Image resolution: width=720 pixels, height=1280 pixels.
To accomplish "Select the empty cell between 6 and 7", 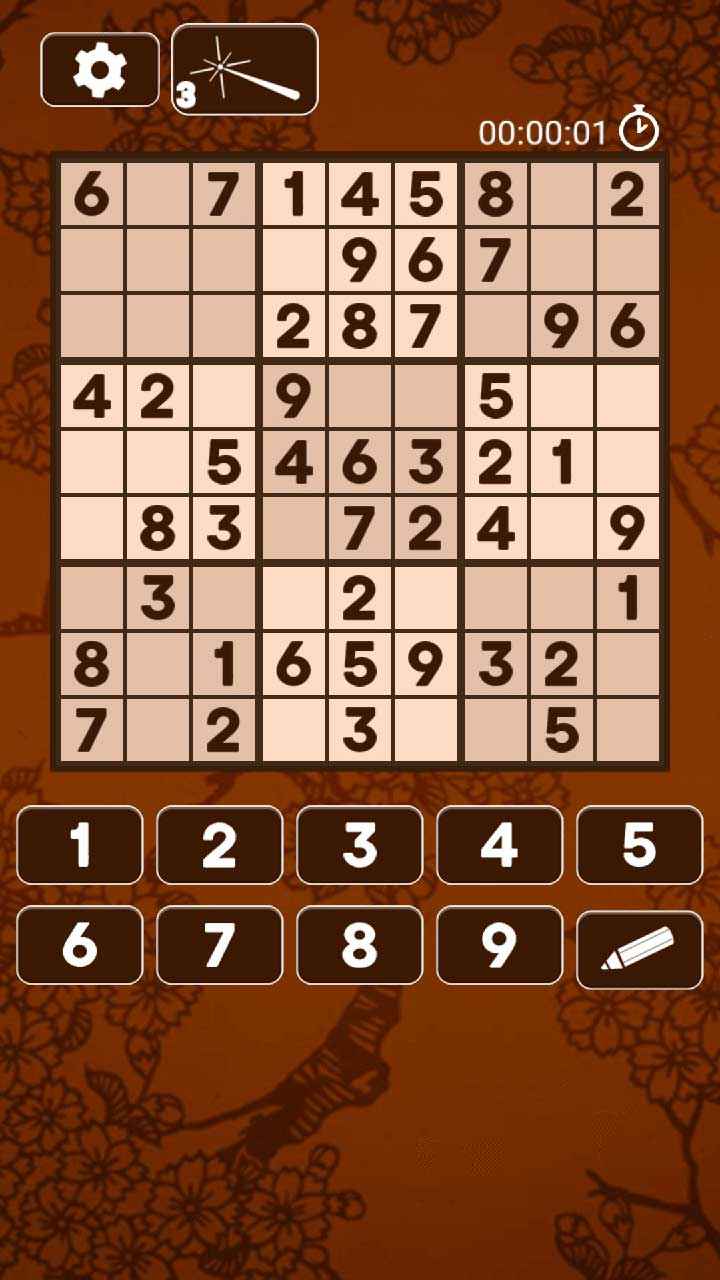I will pos(158,195).
